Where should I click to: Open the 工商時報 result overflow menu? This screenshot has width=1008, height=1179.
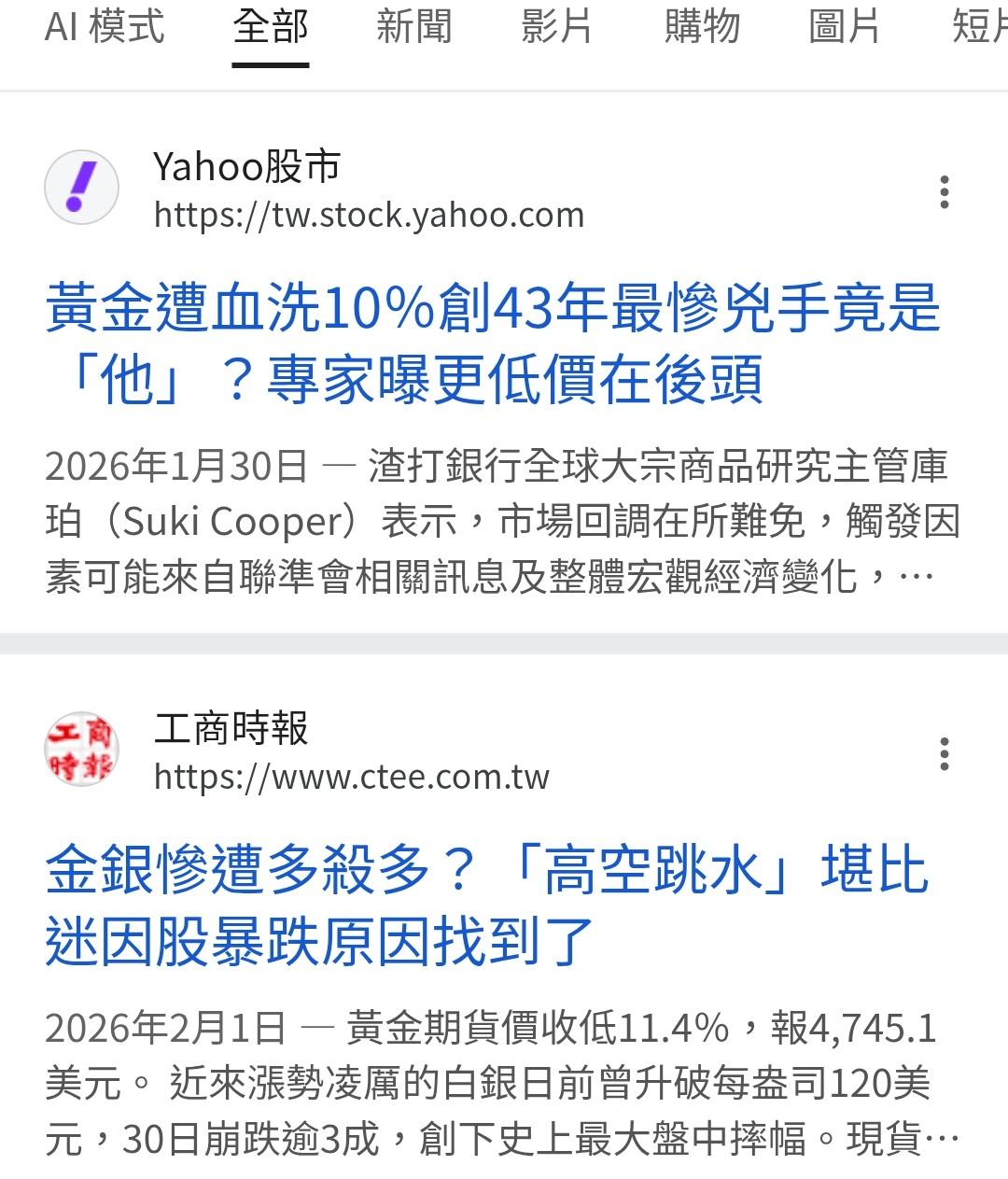coord(945,753)
